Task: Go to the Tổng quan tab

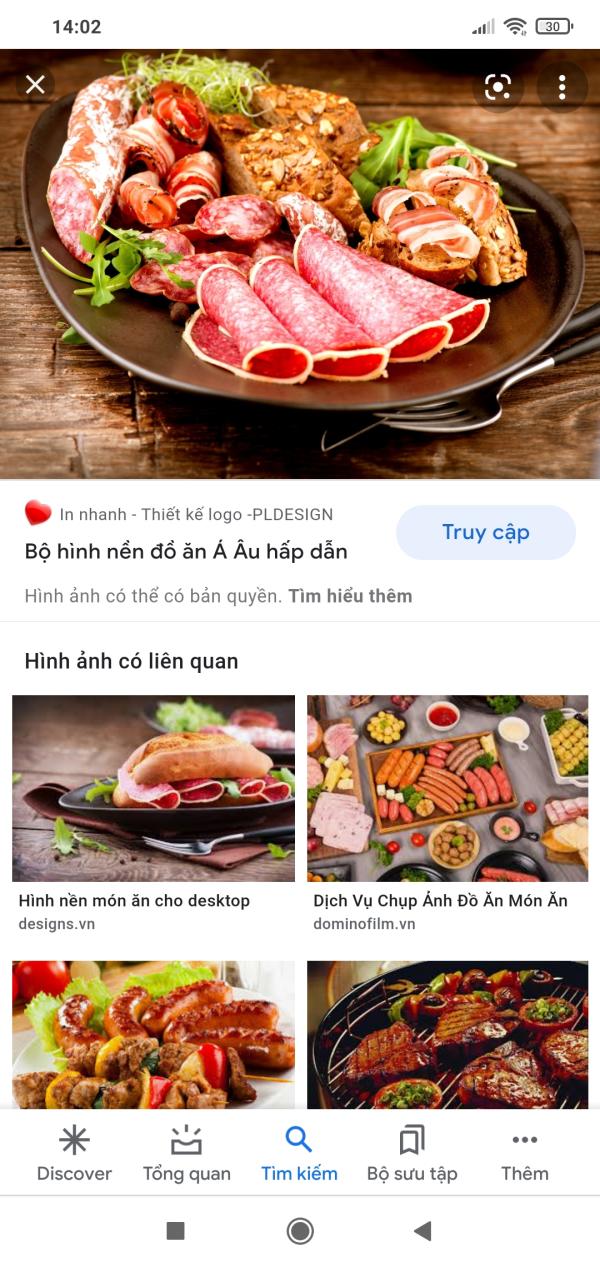Action: [x=187, y=1154]
